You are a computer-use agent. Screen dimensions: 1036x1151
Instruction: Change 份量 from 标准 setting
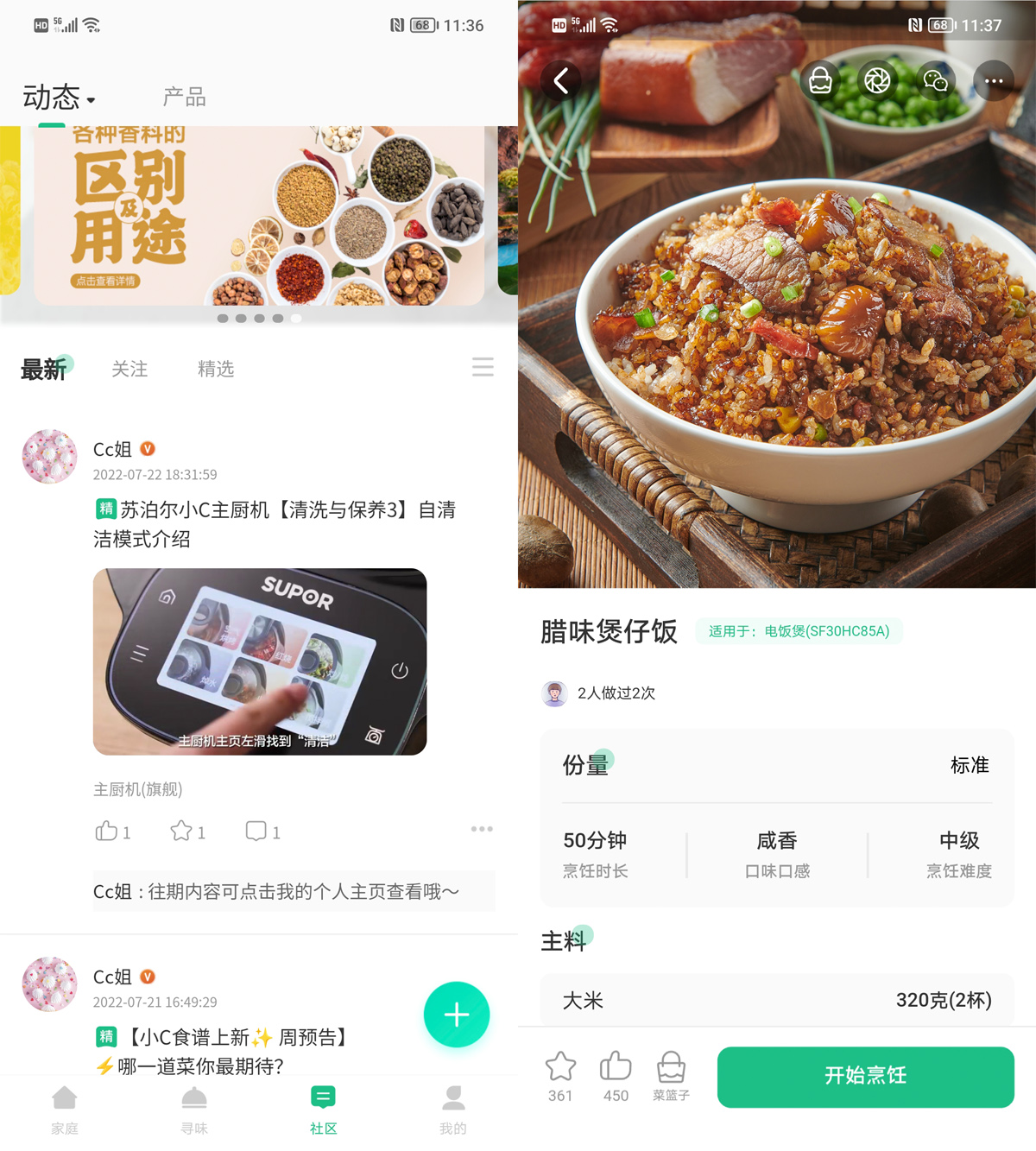(x=969, y=765)
